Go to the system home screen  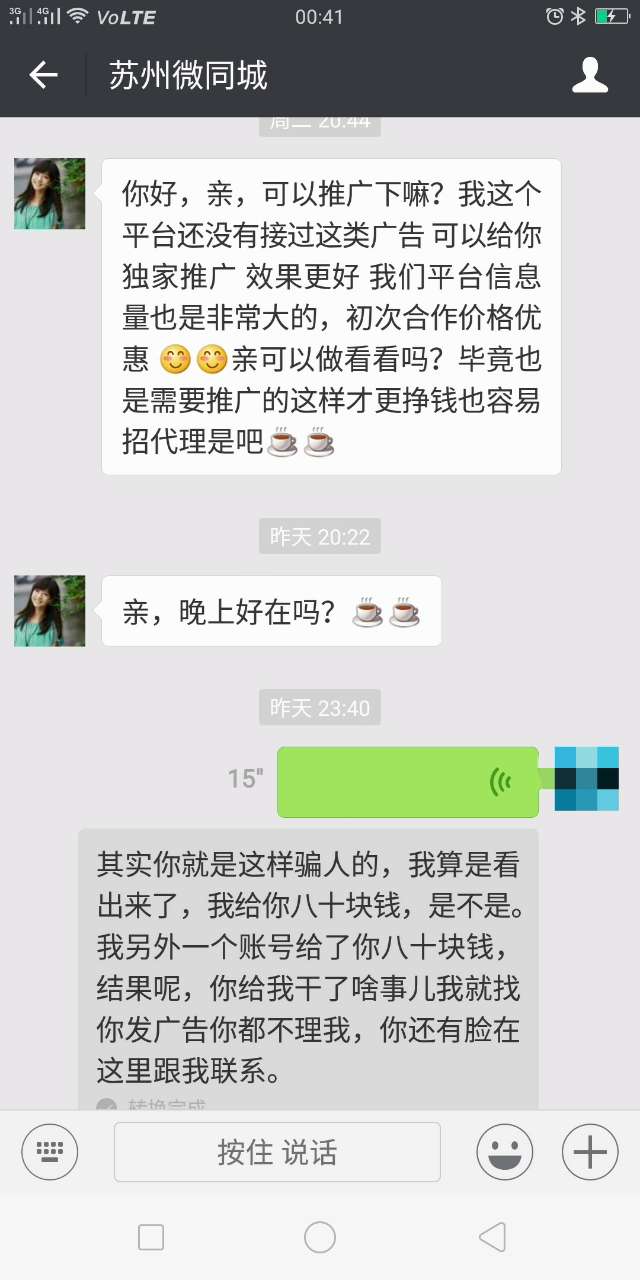tap(320, 1237)
